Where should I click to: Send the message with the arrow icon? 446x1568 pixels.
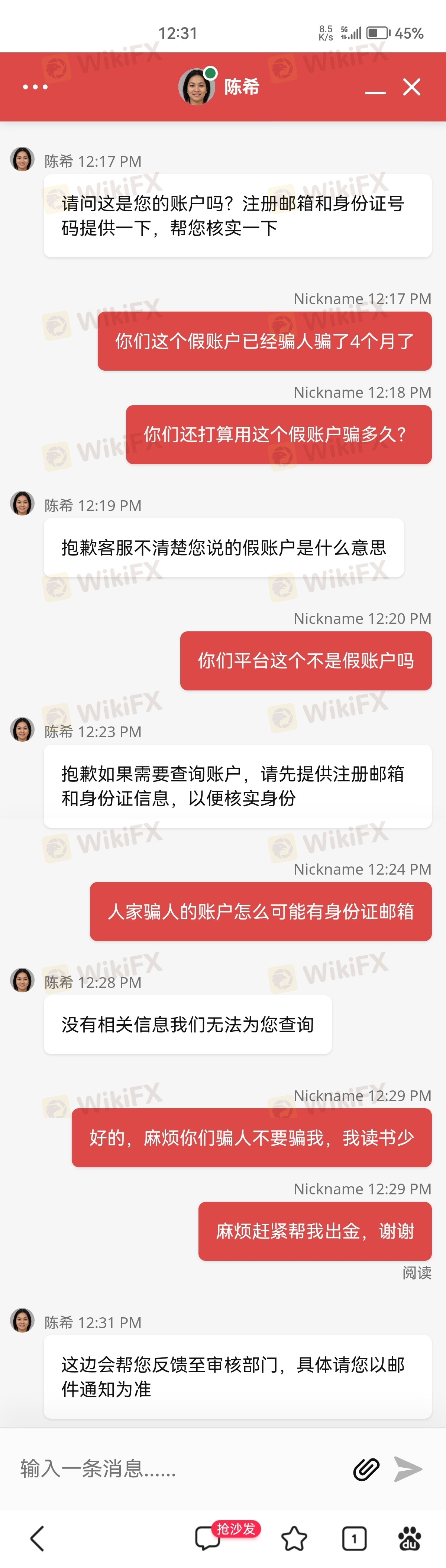408,1469
